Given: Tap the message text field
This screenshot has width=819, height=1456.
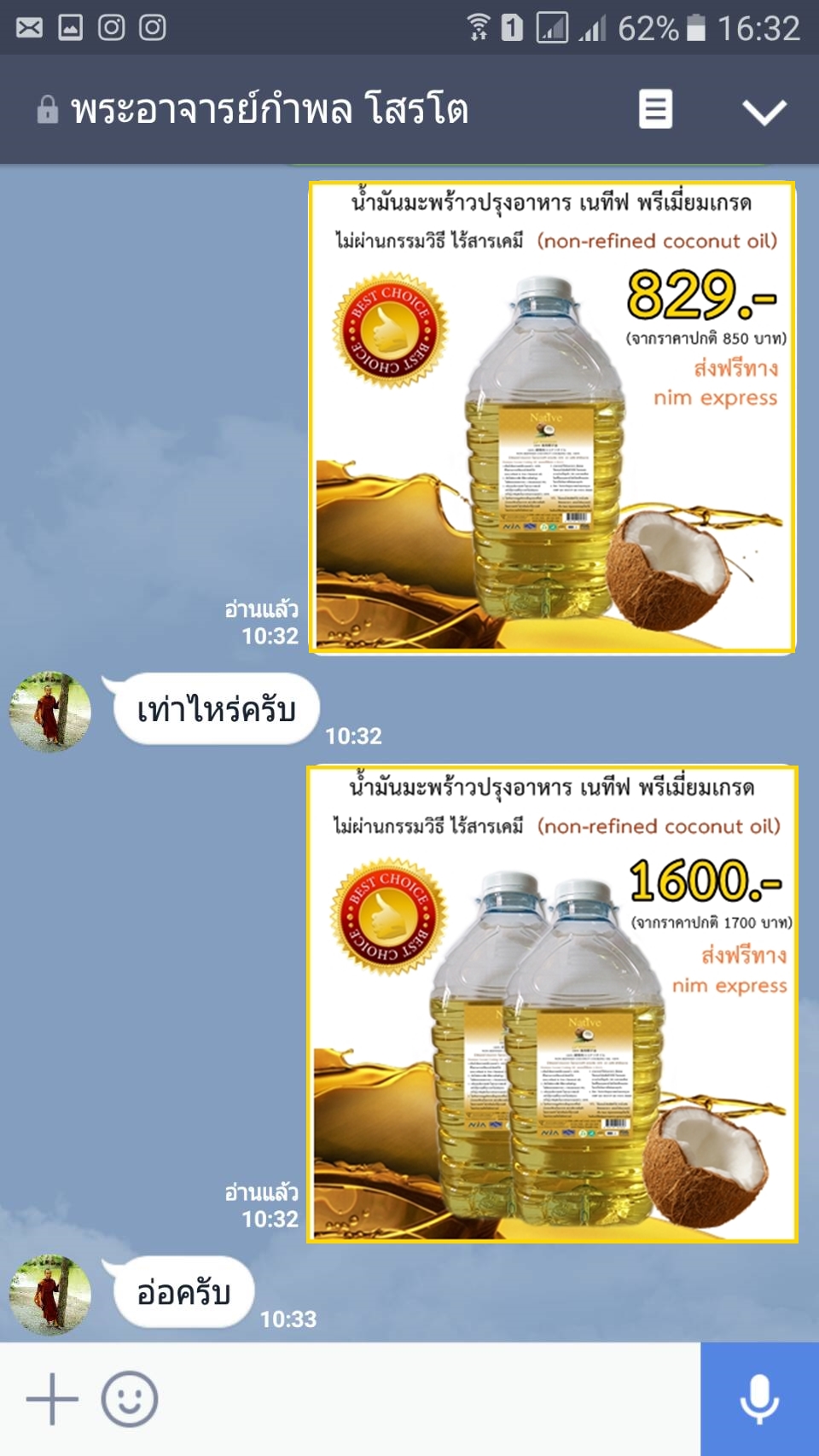Looking at the screenshot, I should (x=427, y=1399).
